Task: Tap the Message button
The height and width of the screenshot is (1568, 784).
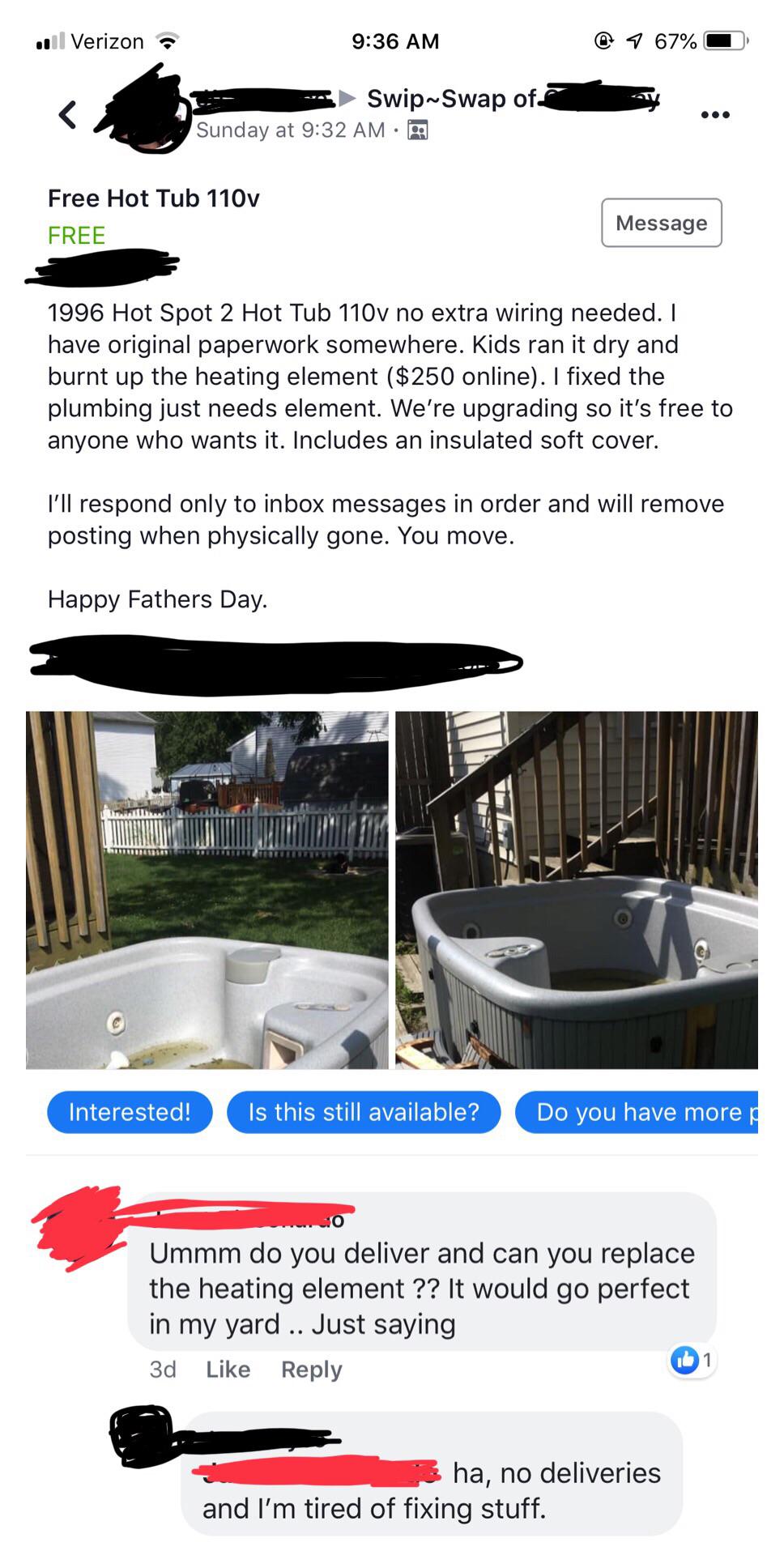Action: (x=661, y=223)
